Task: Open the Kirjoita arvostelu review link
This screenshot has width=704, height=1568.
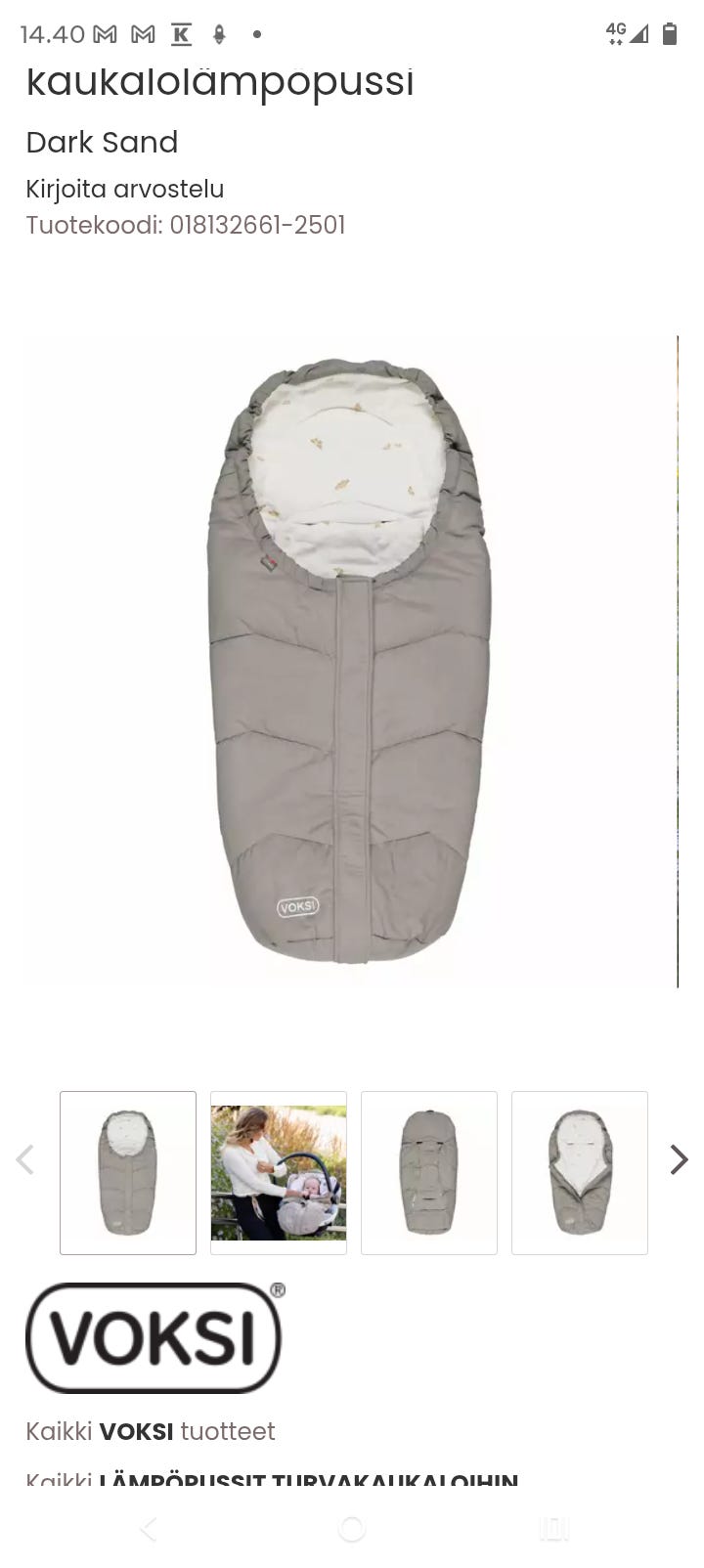Action: [x=125, y=189]
